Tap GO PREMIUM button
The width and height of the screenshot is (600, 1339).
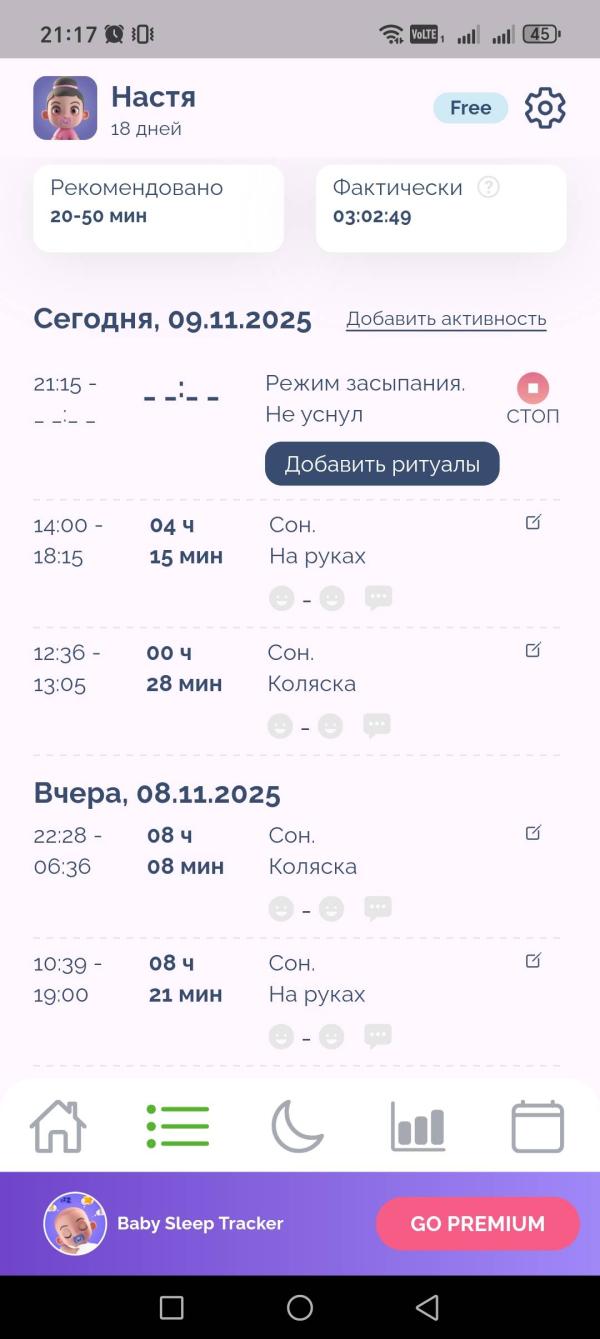point(478,1224)
